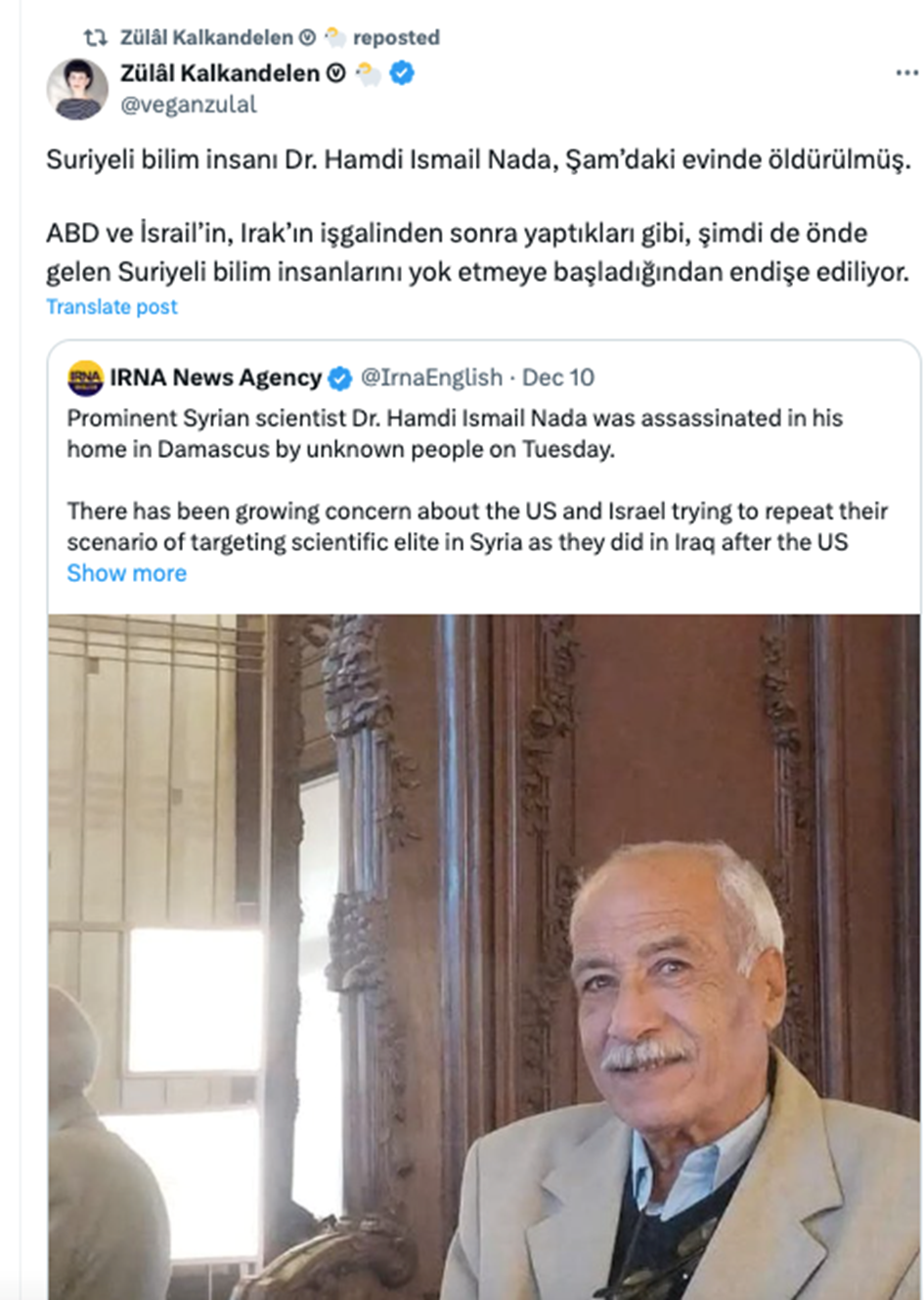Open IRNA News Agency's profile avatar
924x1300 pixels.
click(85, 378)
